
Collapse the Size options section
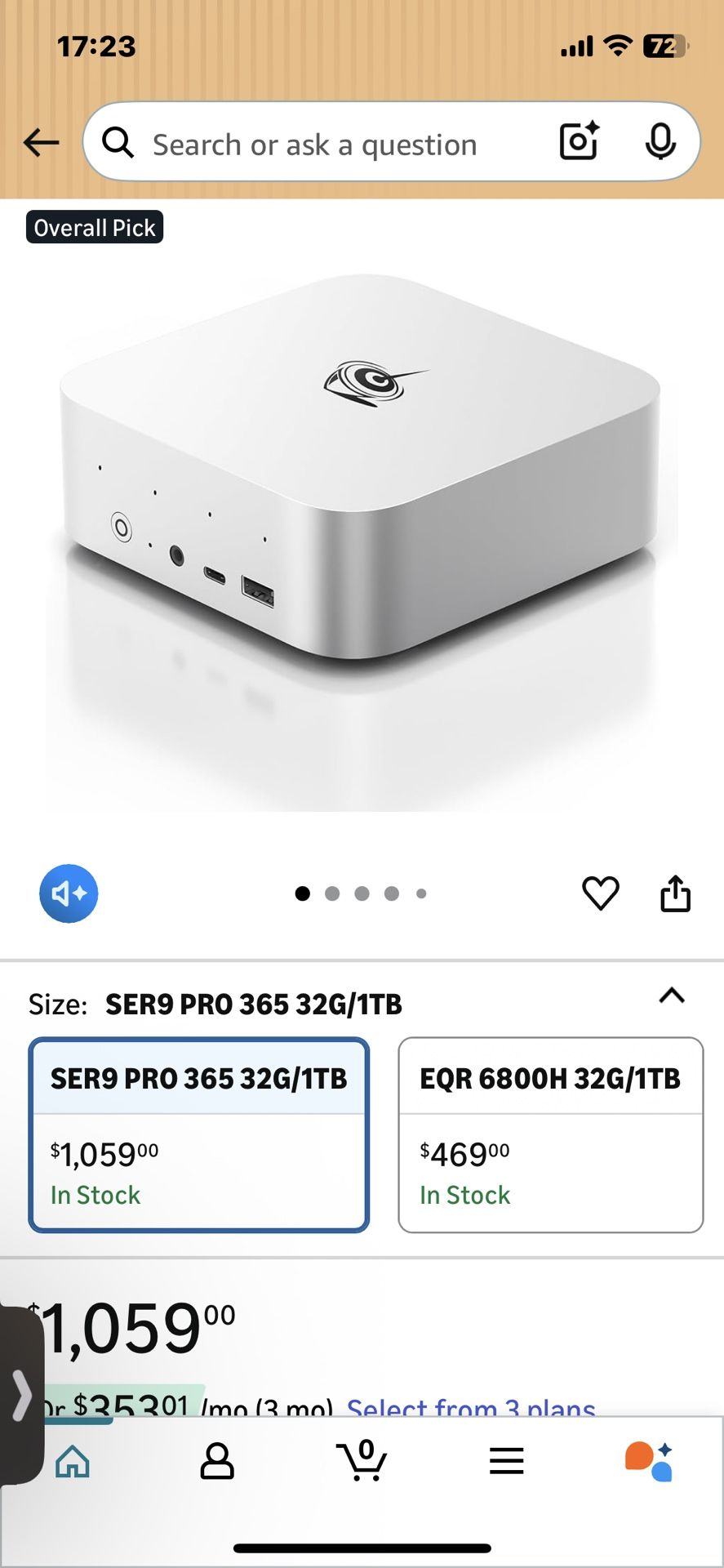(x=672, y=996)
